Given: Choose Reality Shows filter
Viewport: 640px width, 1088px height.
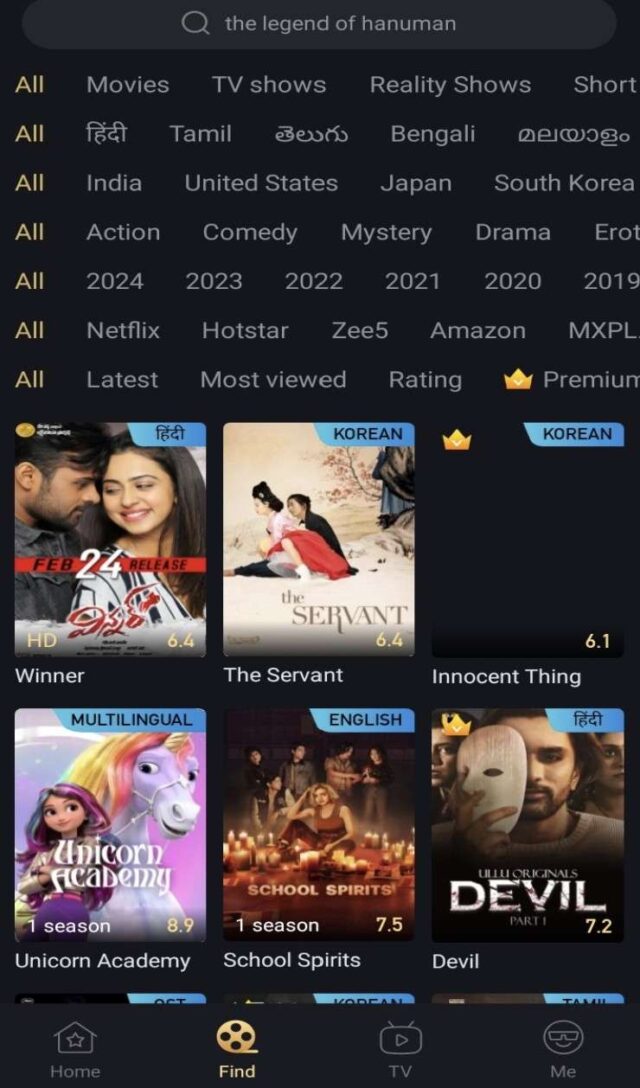Looking at the screenshot, I should pos(450,85).
